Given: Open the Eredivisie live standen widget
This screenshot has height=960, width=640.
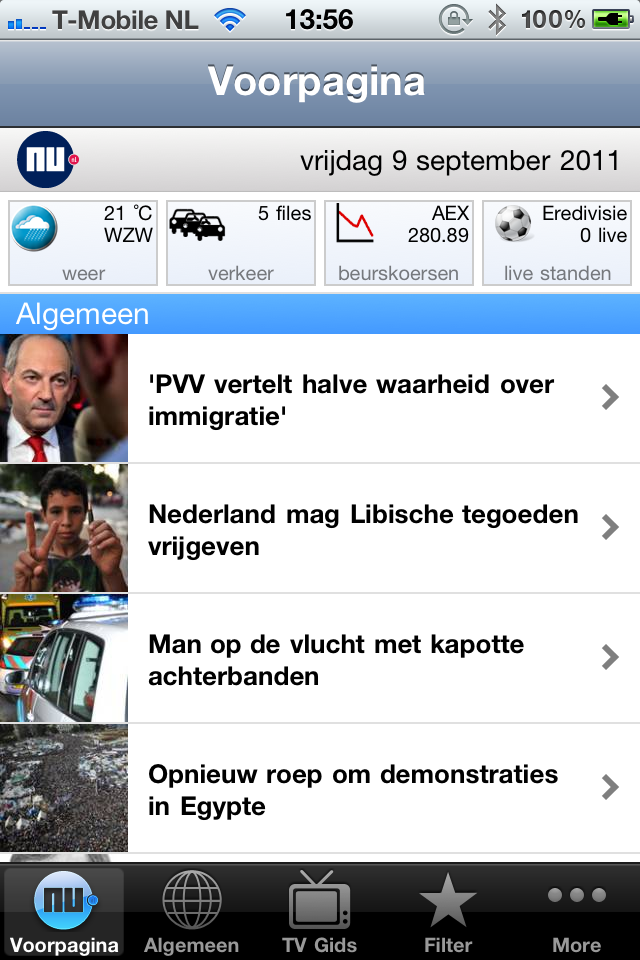Looking at the screenshot, I should [557, 243].
